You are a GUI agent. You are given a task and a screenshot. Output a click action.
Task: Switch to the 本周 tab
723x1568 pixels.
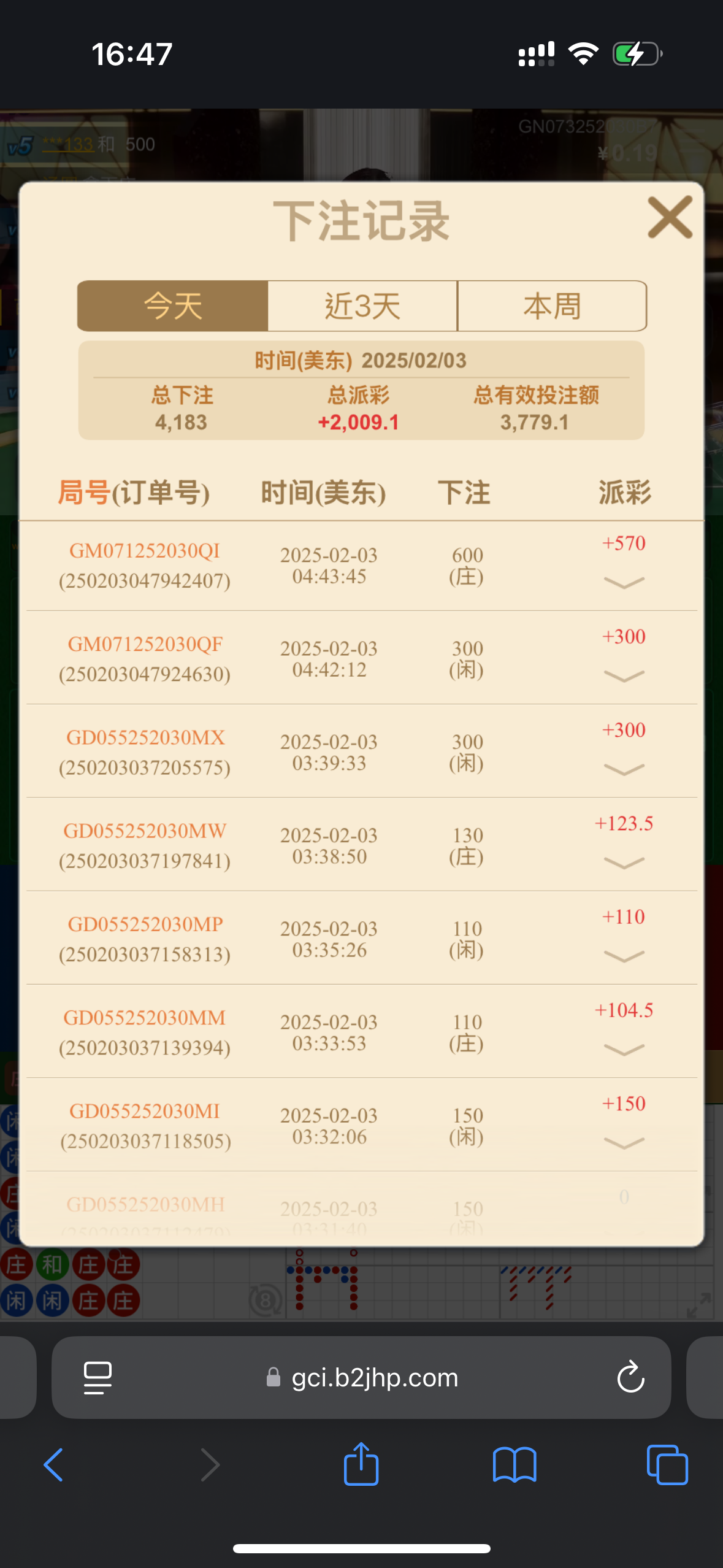coord(552,306)
